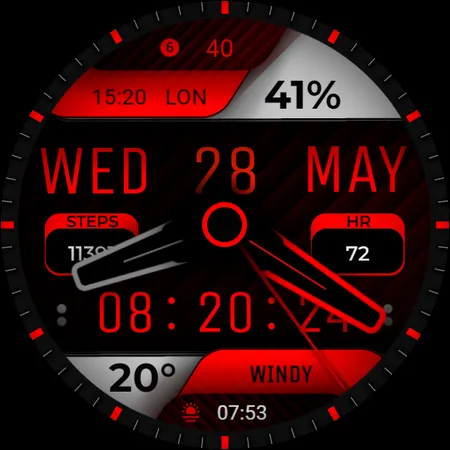Open the HR heart rate complication
The image size is (450, 450).
(x=358, y=245)
